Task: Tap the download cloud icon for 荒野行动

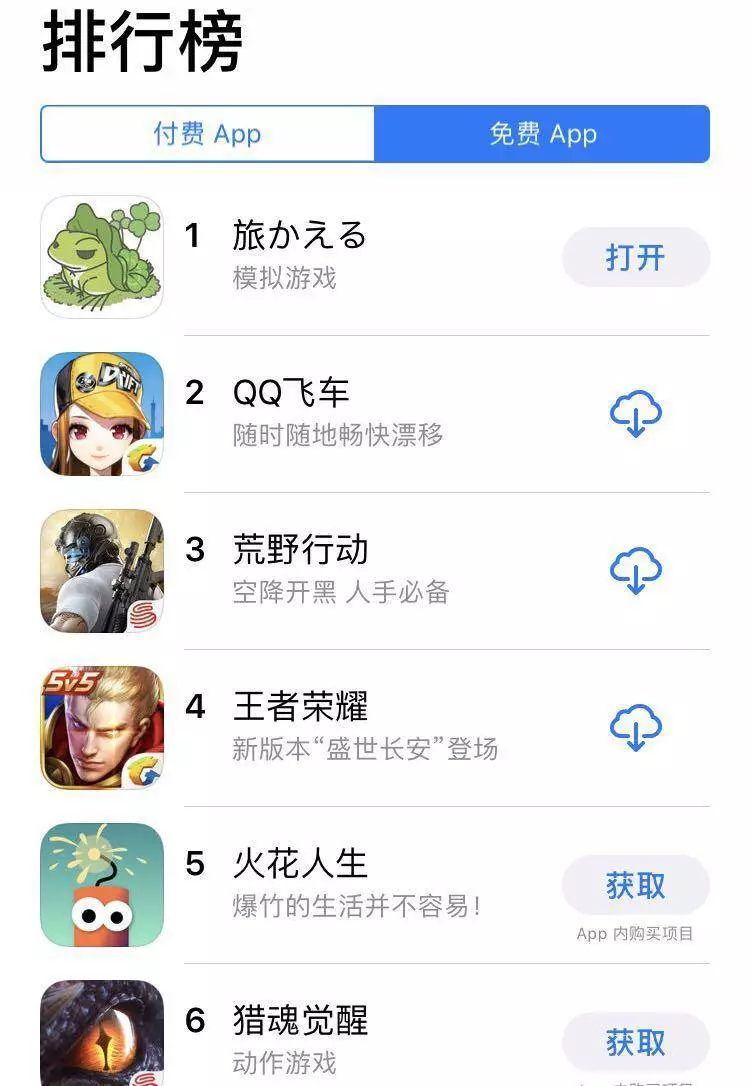Action: [x=637, y=572]
